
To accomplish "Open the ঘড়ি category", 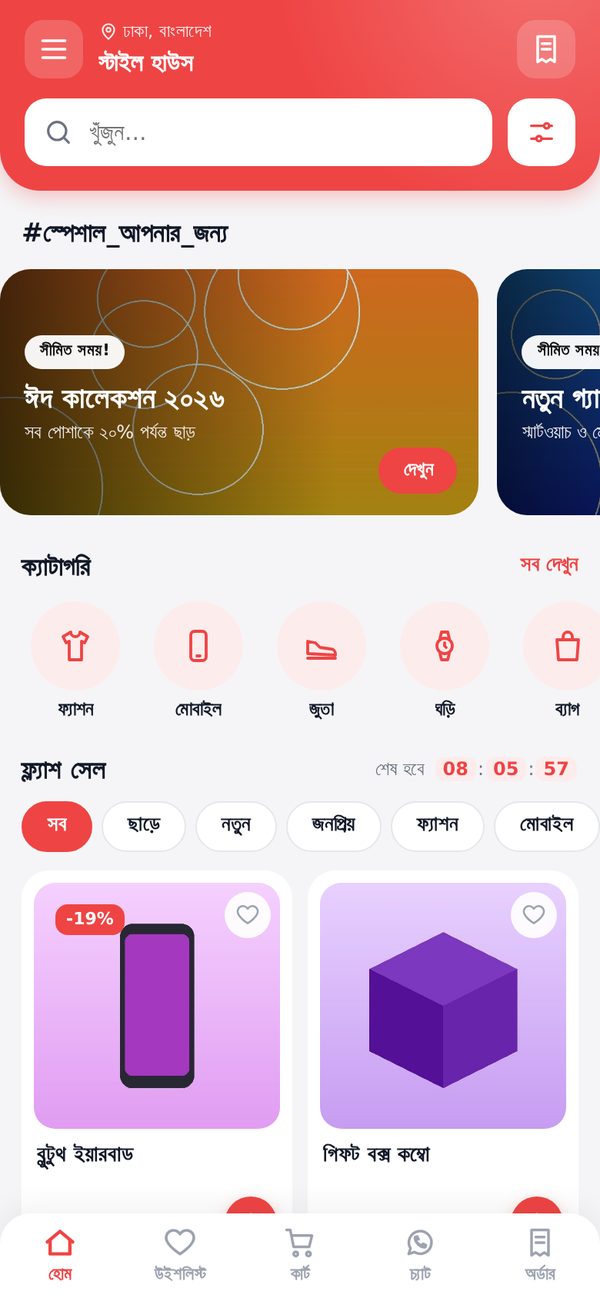I will (444, 660).
